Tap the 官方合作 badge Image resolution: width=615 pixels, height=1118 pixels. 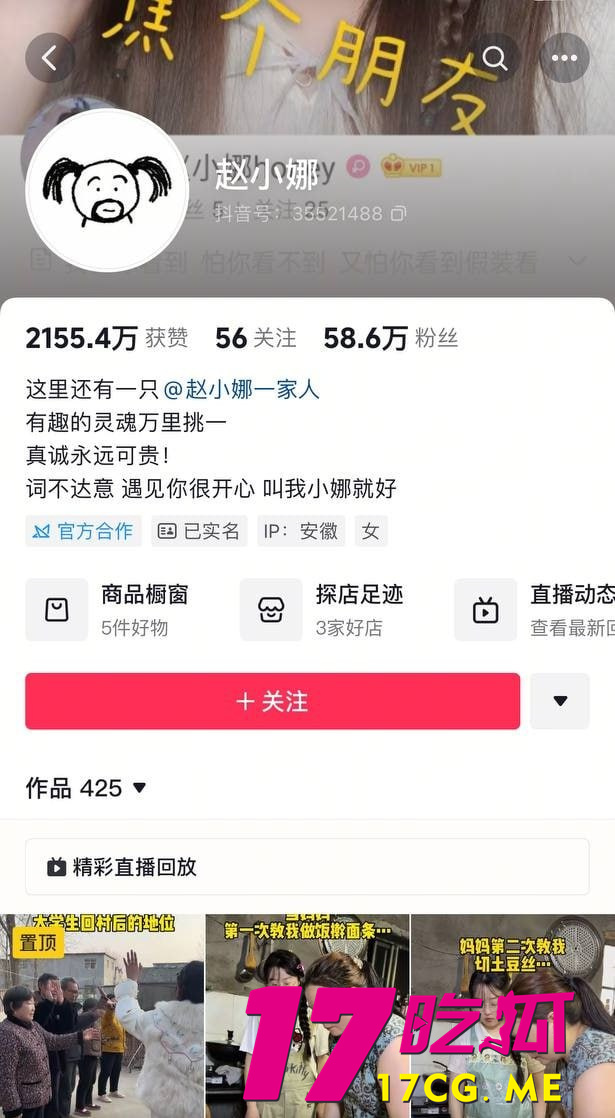pyautogui.click(x=84, y=531)
